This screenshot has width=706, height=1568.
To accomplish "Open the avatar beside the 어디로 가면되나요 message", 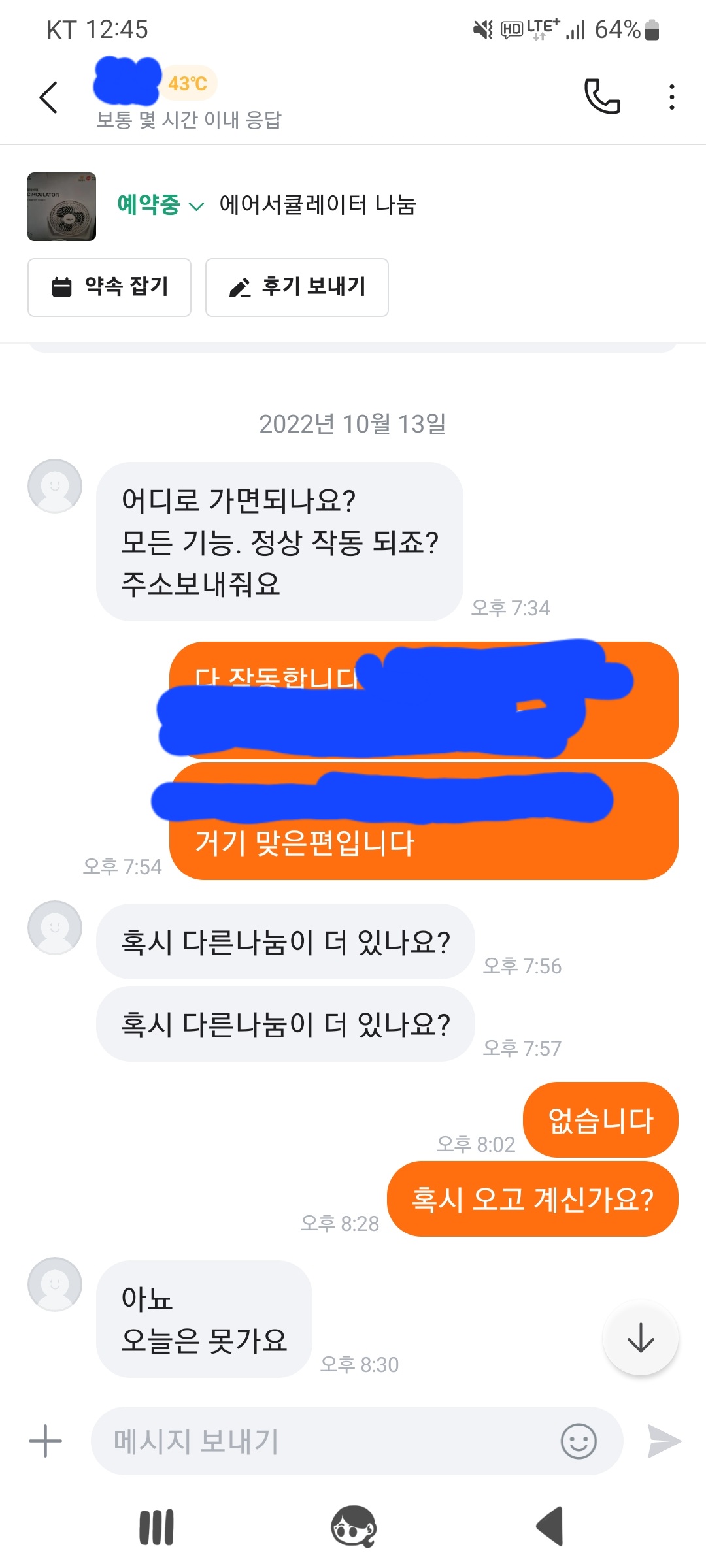I will 55,485.
